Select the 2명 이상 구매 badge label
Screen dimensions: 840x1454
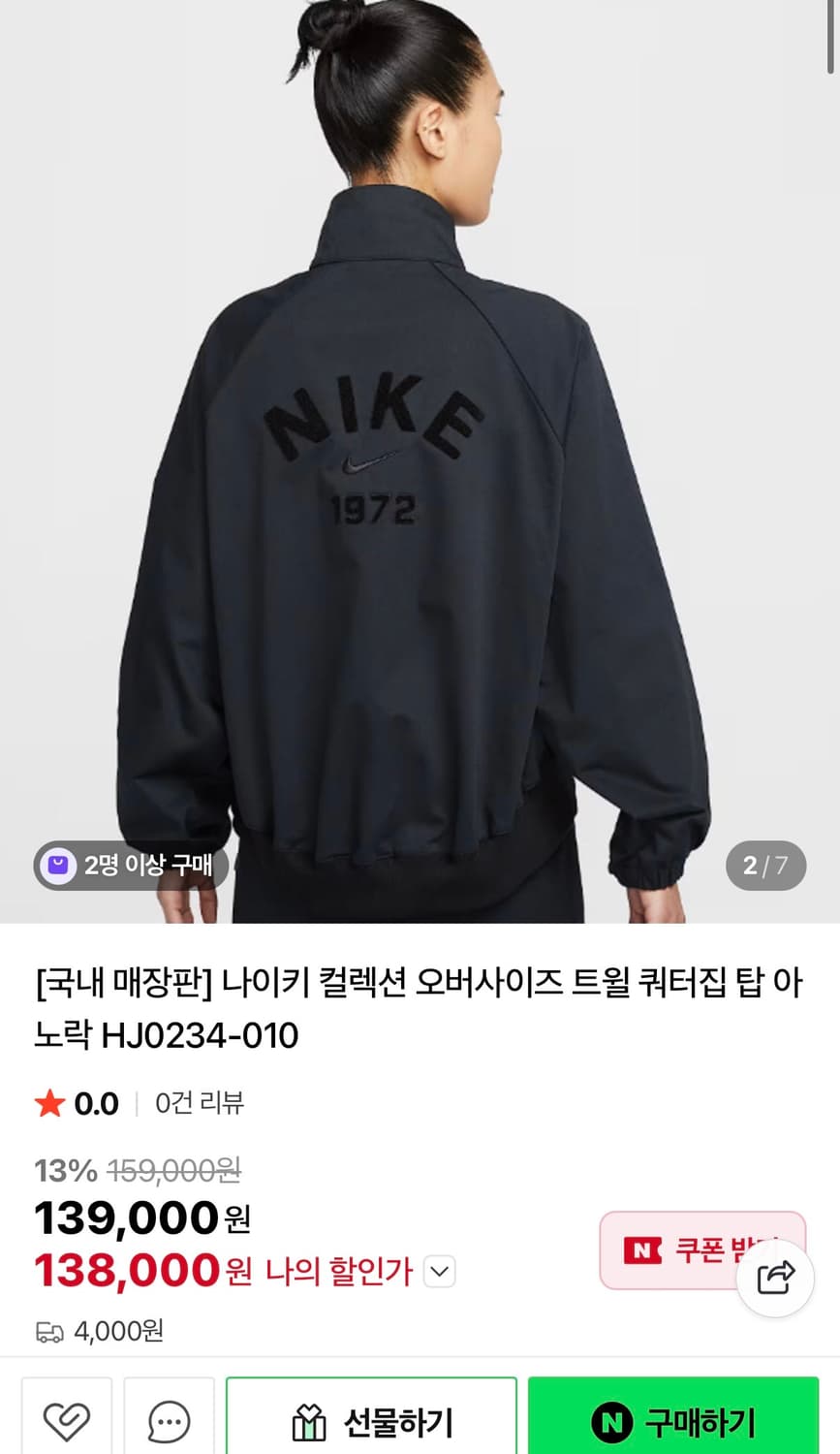(147, 866)
